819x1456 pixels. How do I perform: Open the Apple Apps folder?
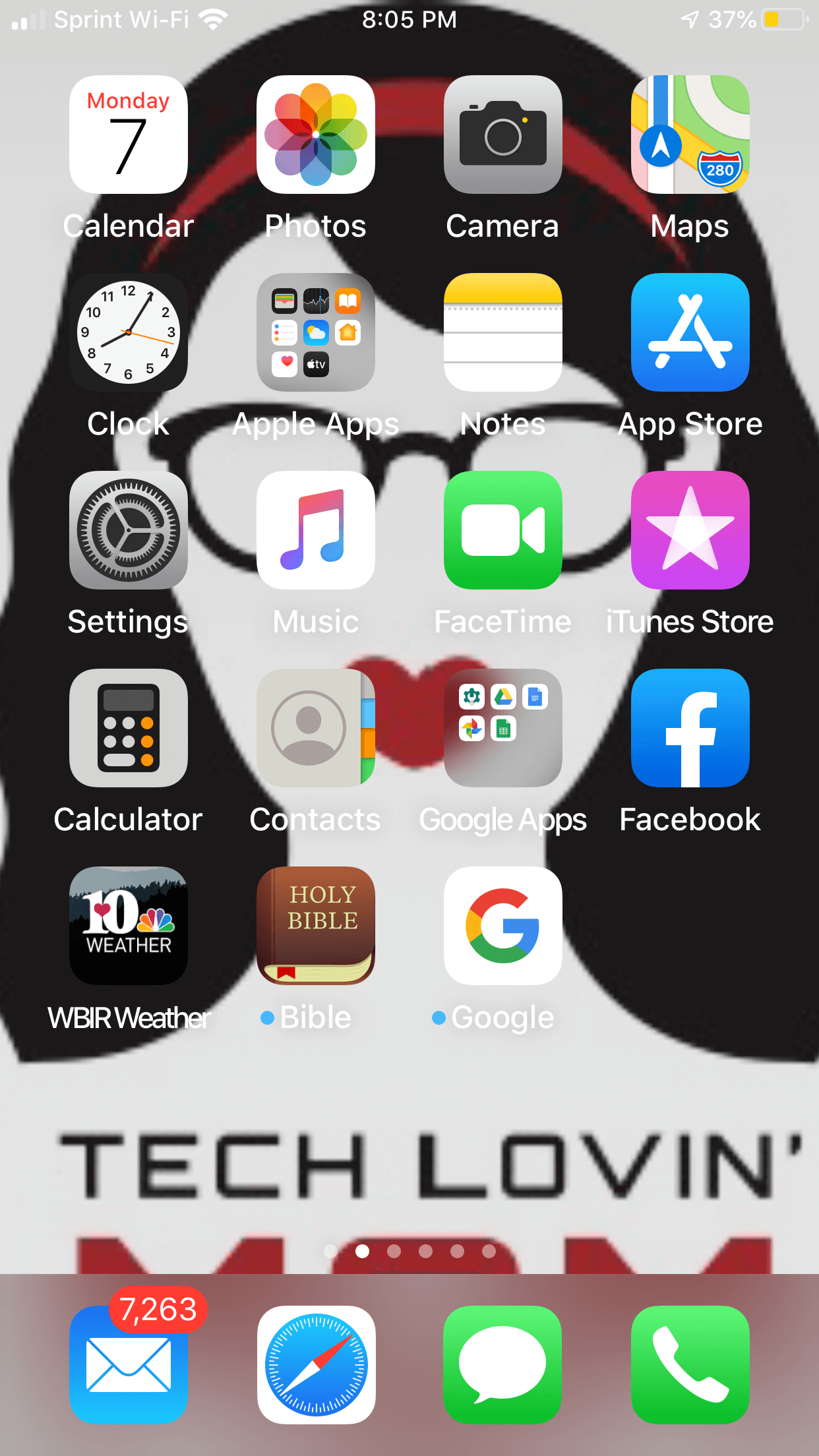click(x=316, y=332)
